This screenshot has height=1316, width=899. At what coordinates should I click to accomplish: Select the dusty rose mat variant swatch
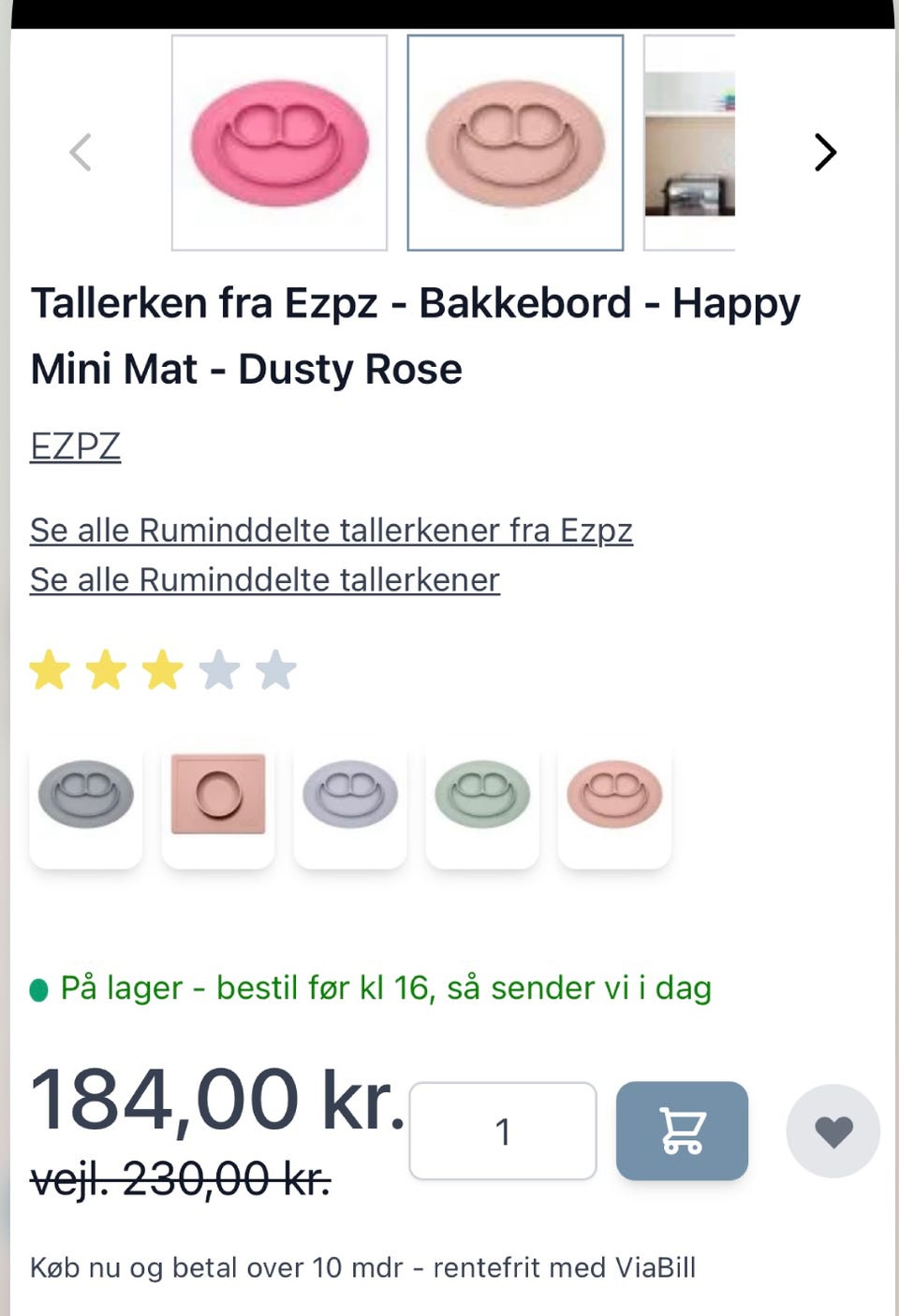(613, 805)
